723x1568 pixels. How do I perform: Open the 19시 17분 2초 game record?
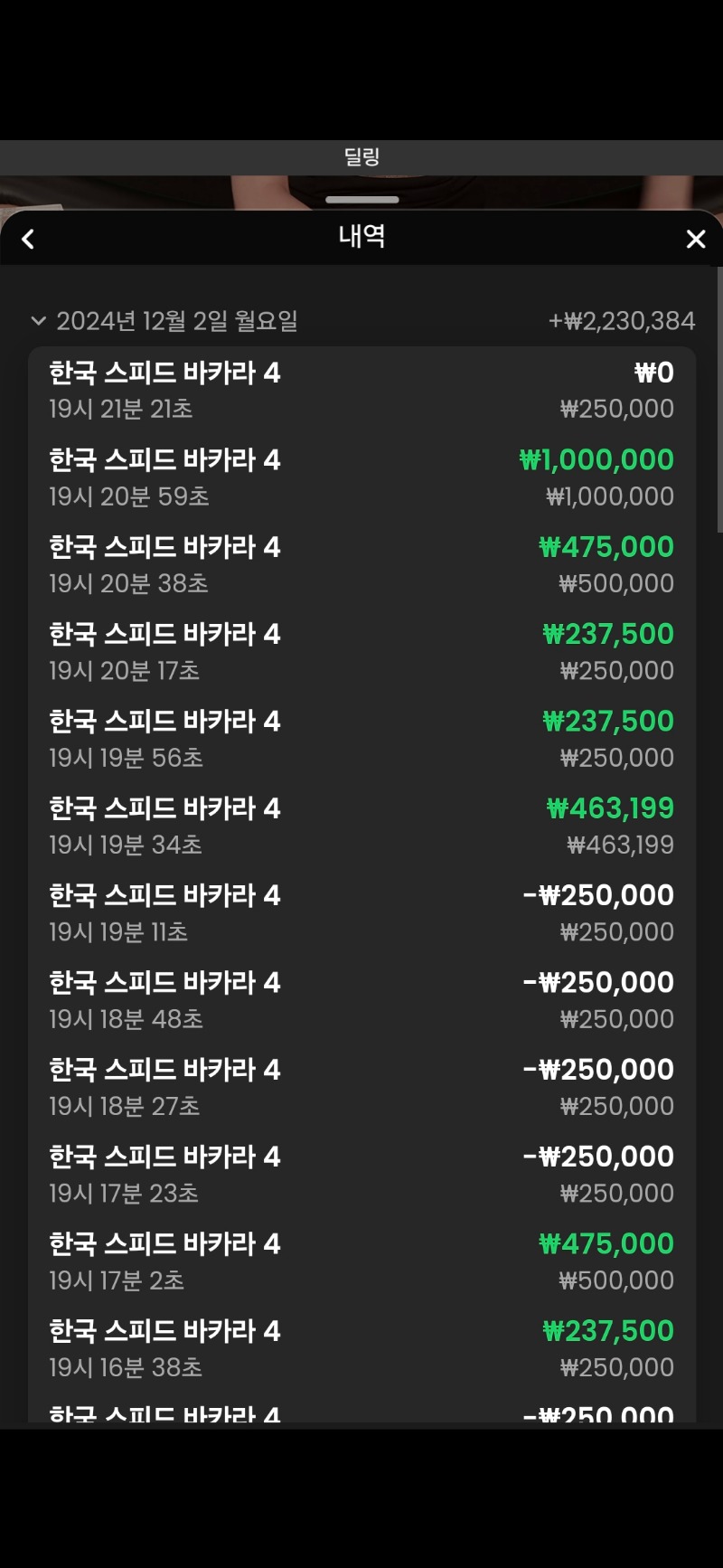tap(361, 1261)
